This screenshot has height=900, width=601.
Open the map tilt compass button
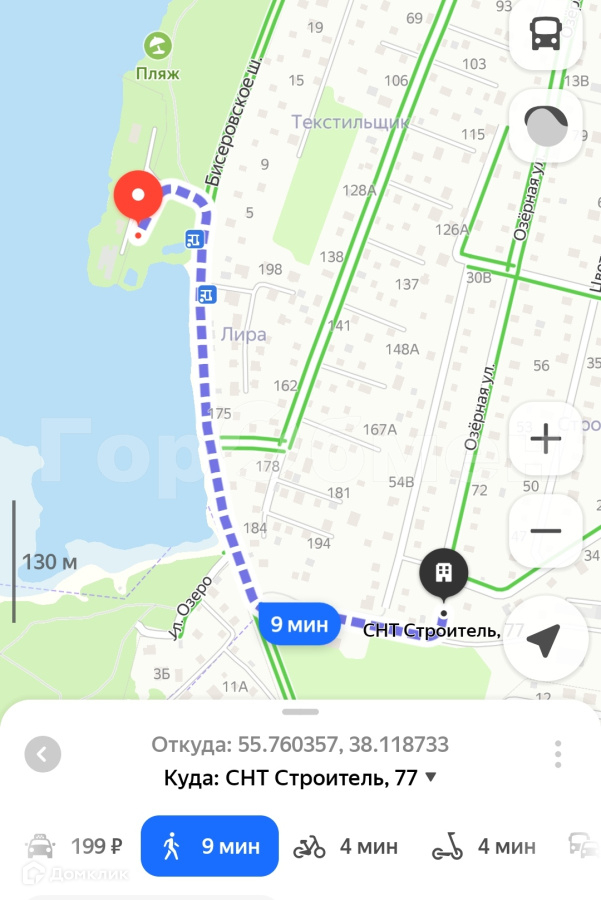pyautogui.click(x=545, y=125)
